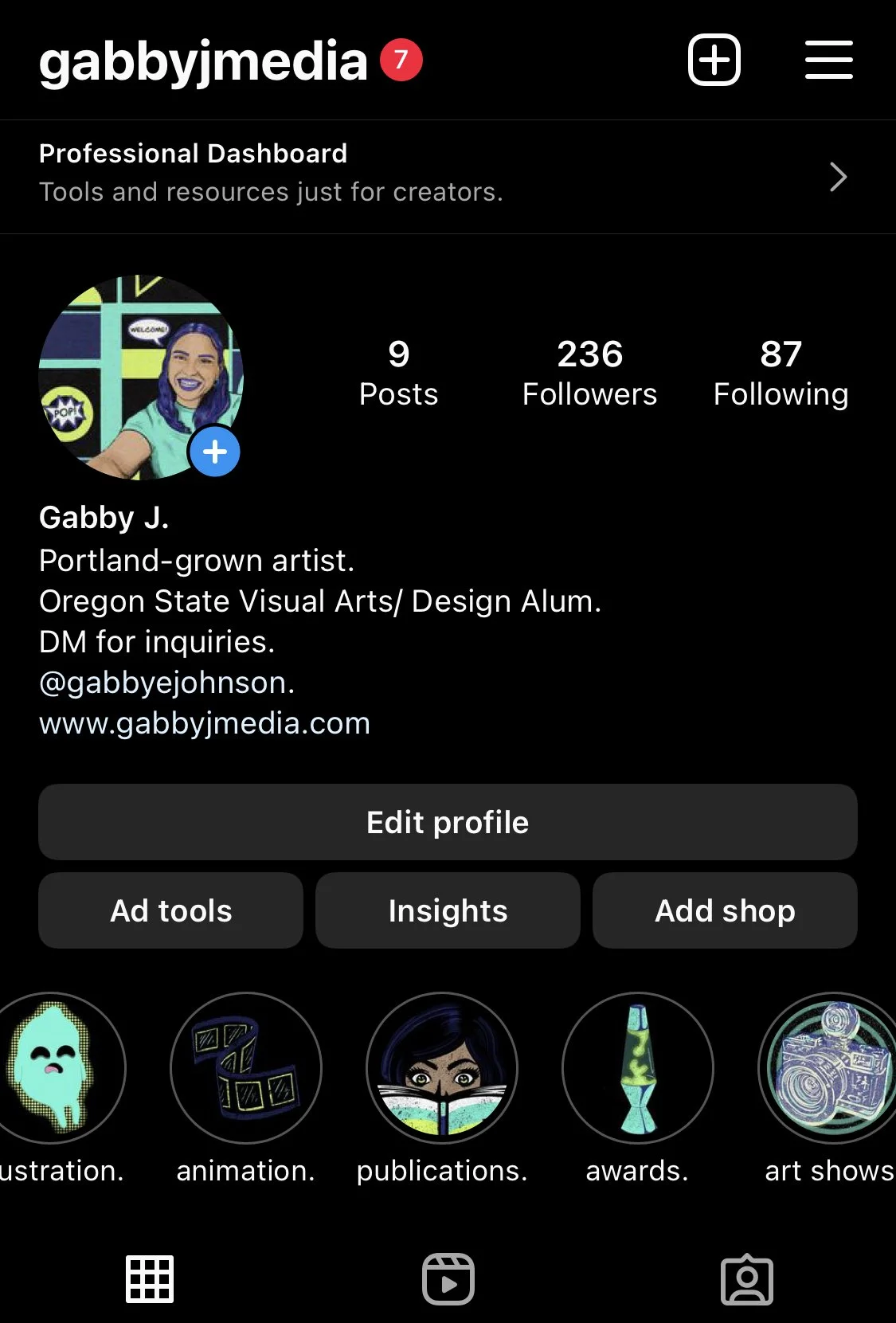
Task: Switch to the tagged photos tab
Action: pyautogui.click(x=747, y=1279)
